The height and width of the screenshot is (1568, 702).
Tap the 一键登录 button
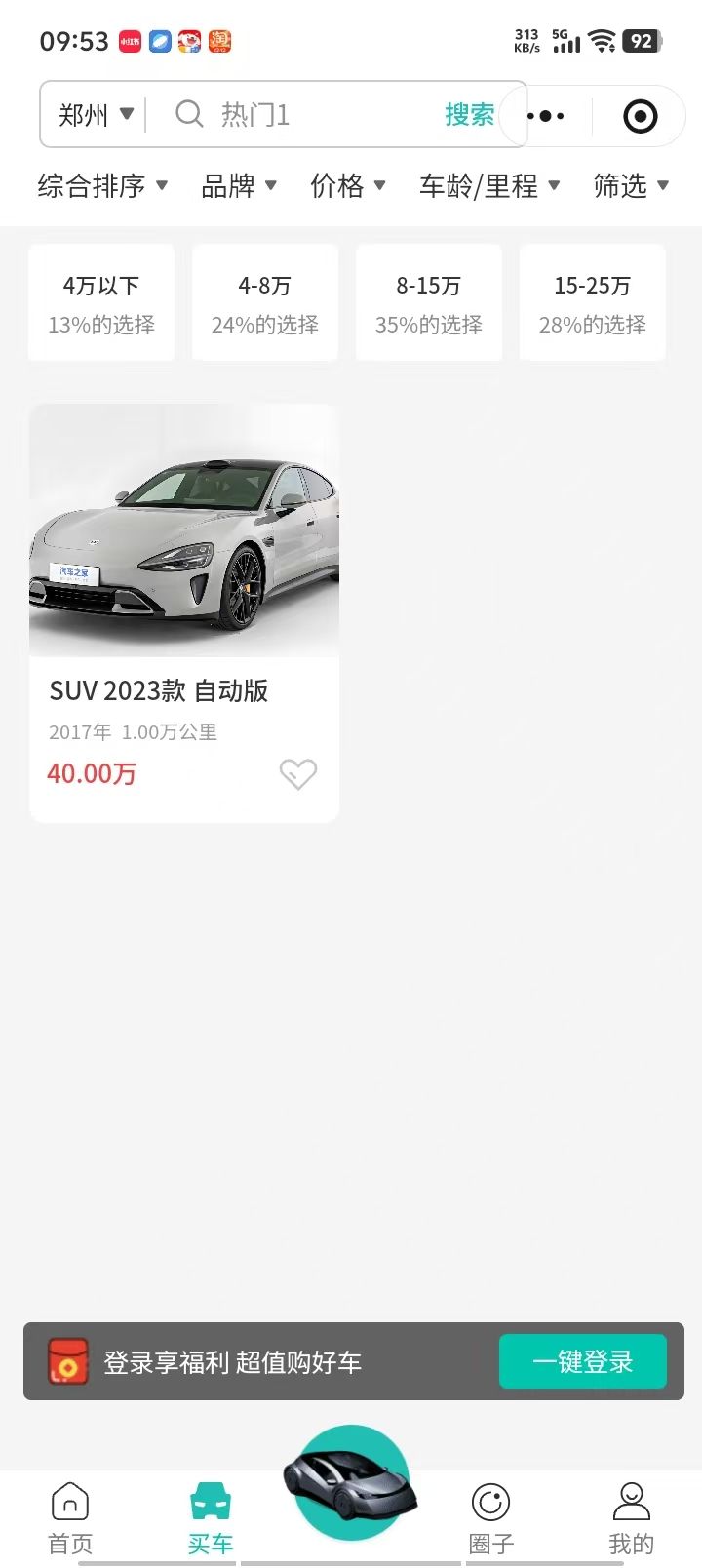click(582, 1361)
